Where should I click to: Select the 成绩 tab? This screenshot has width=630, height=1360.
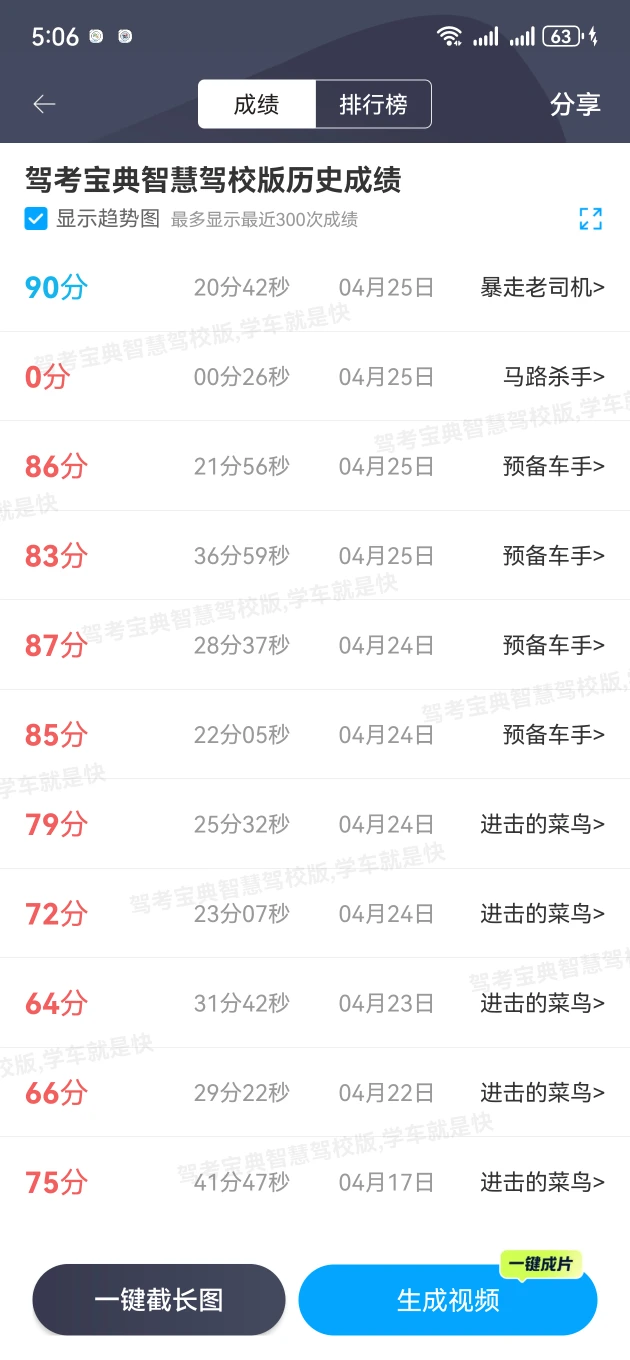pos(256,104)
